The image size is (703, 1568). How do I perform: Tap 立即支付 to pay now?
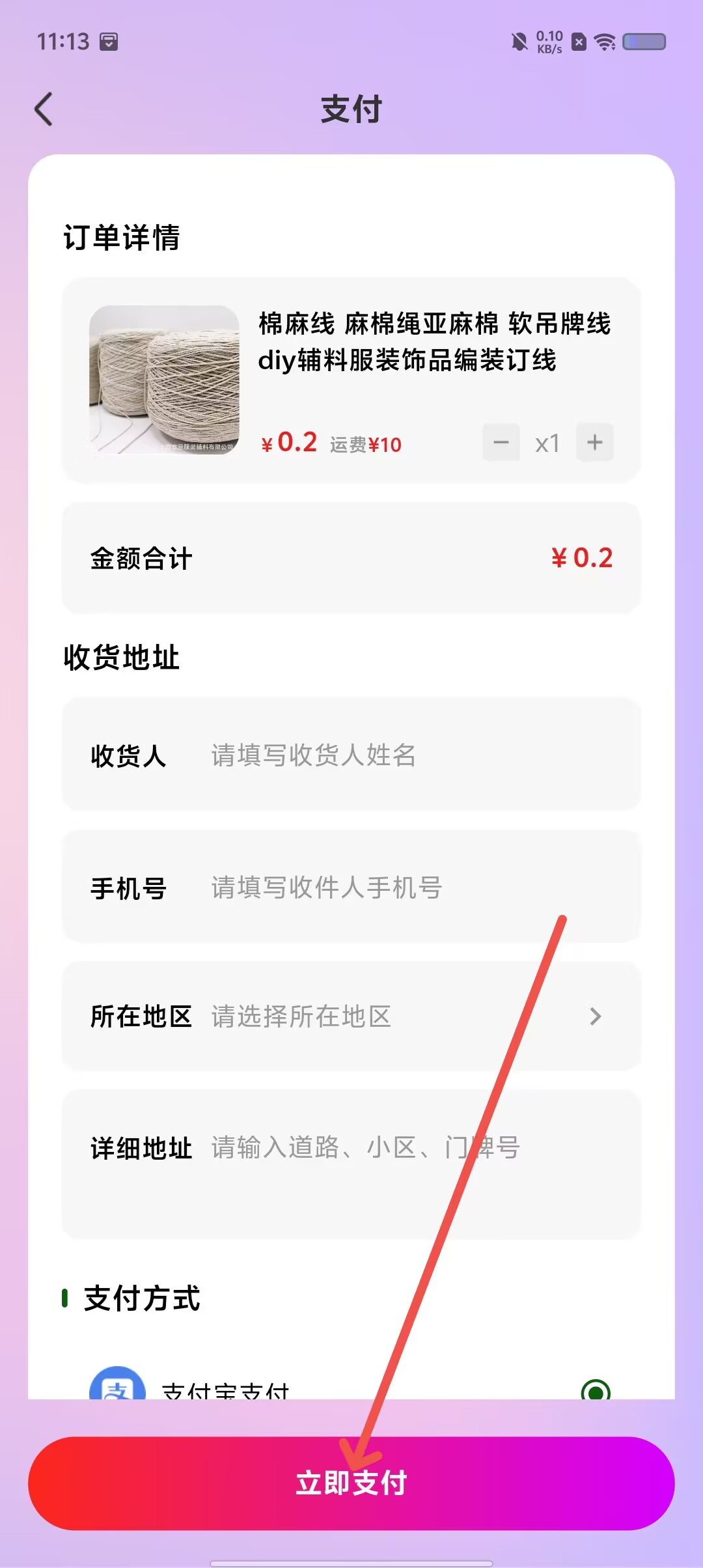[x=351, y=1483]
